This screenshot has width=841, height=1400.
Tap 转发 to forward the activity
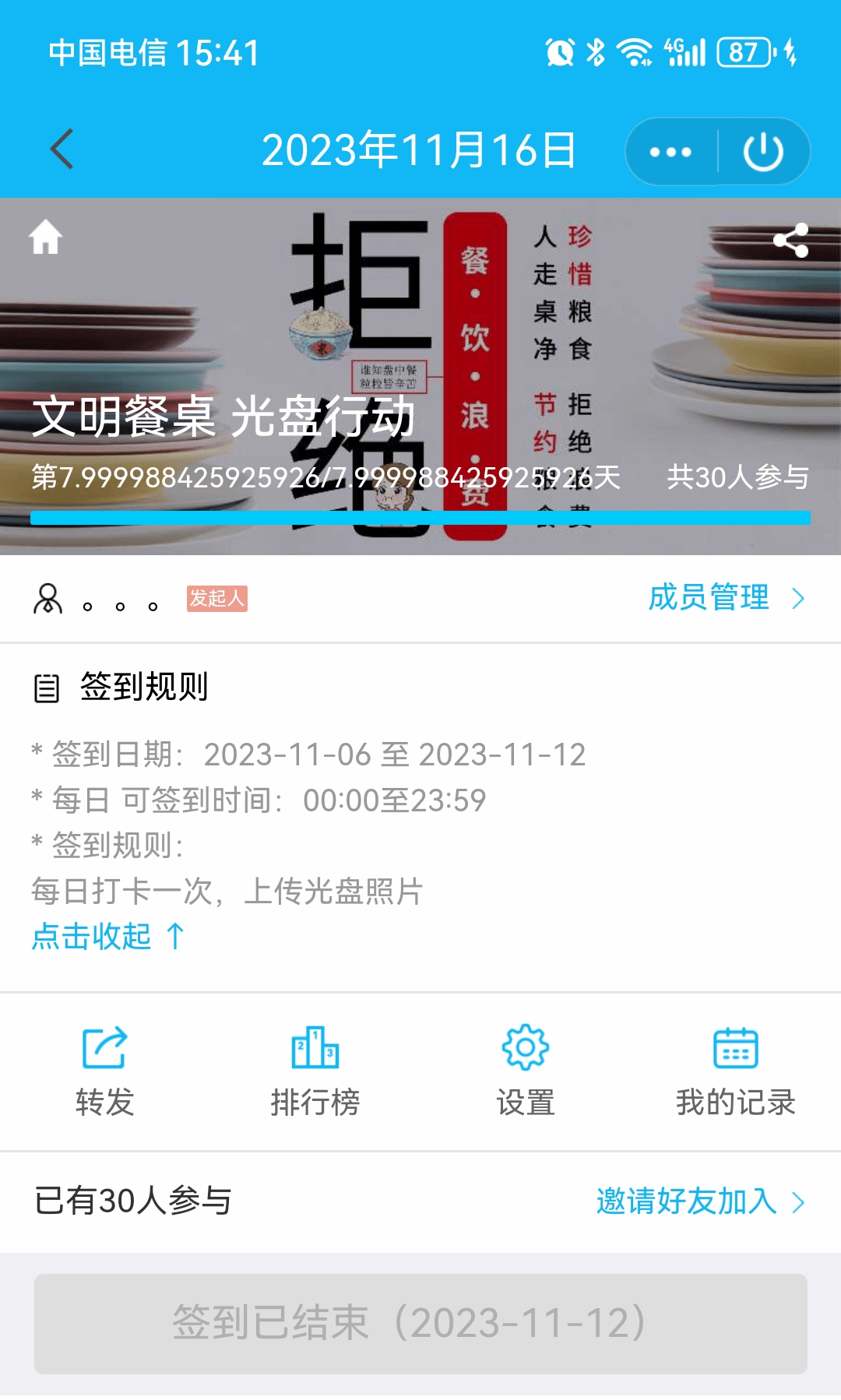(x=104, y=1071)
